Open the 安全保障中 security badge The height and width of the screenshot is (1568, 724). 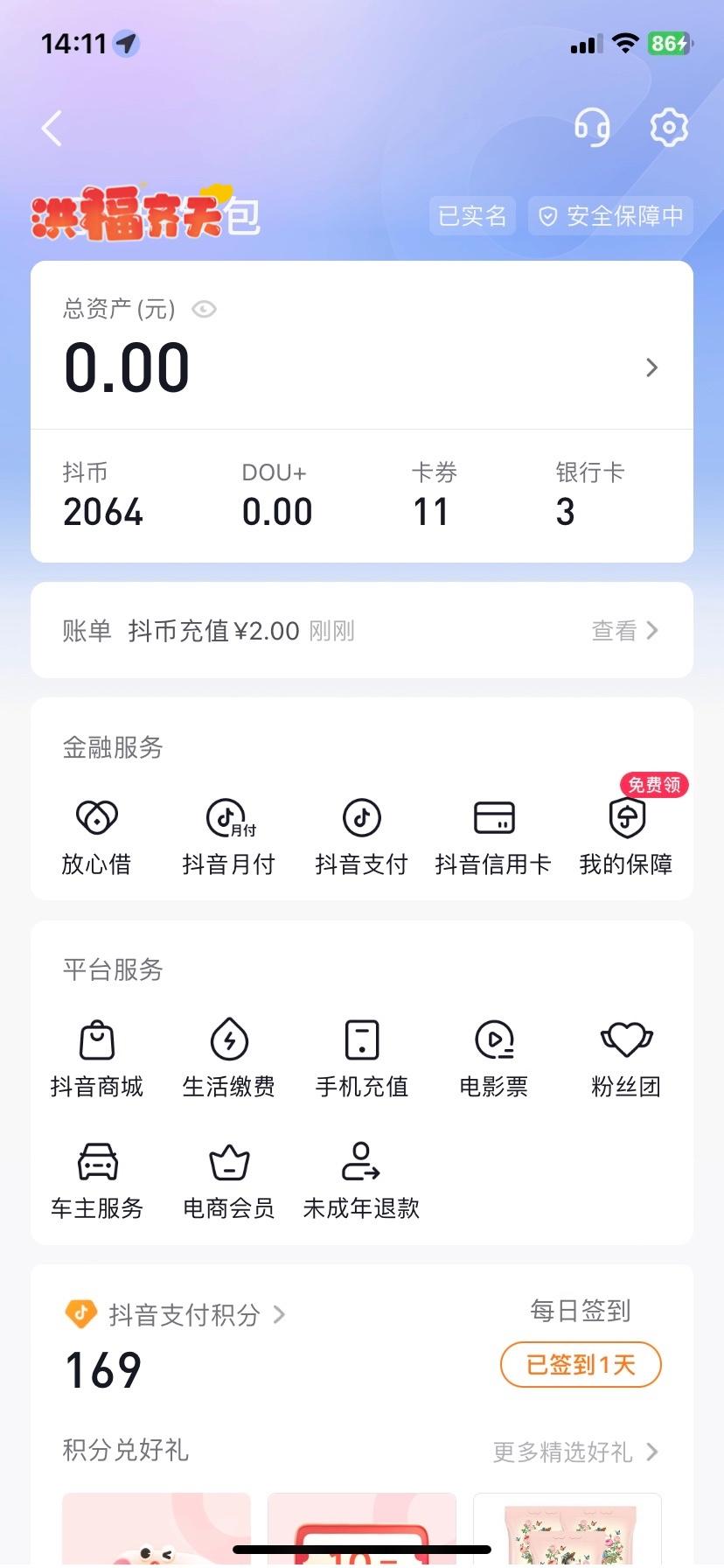click(610, 216)
